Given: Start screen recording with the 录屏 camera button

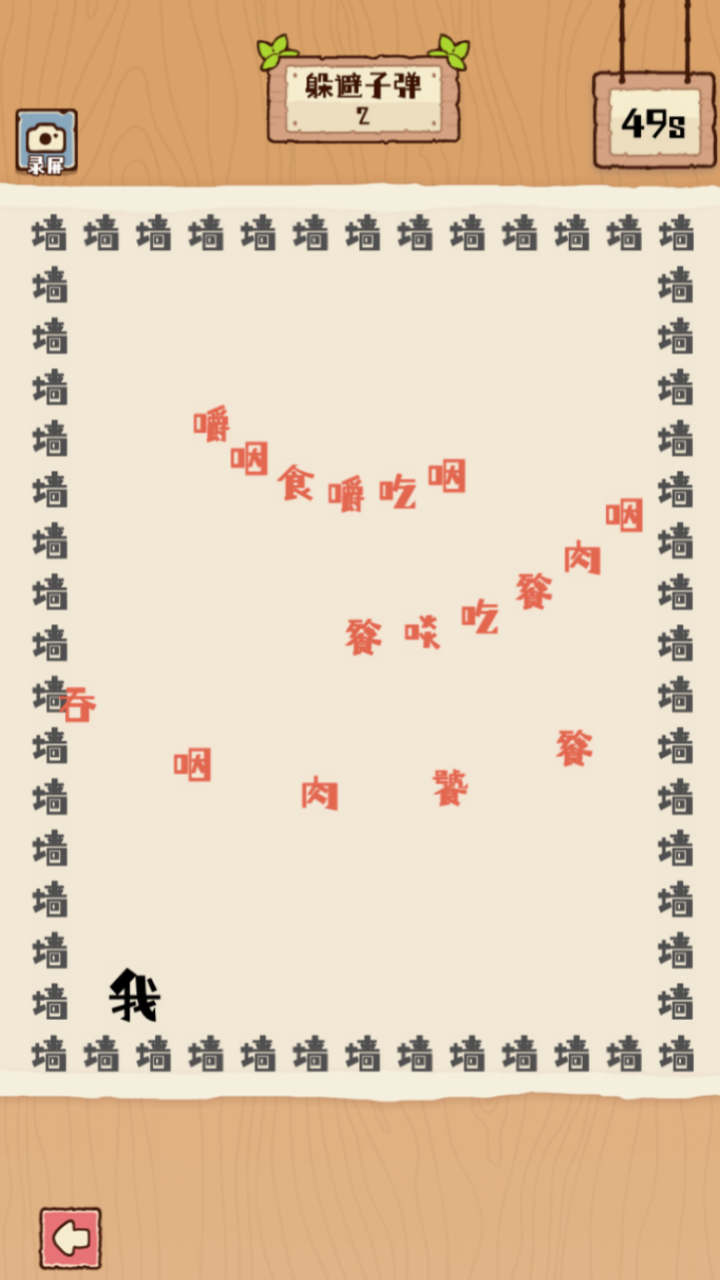Looking at the screenshot, I should (46, 141).
